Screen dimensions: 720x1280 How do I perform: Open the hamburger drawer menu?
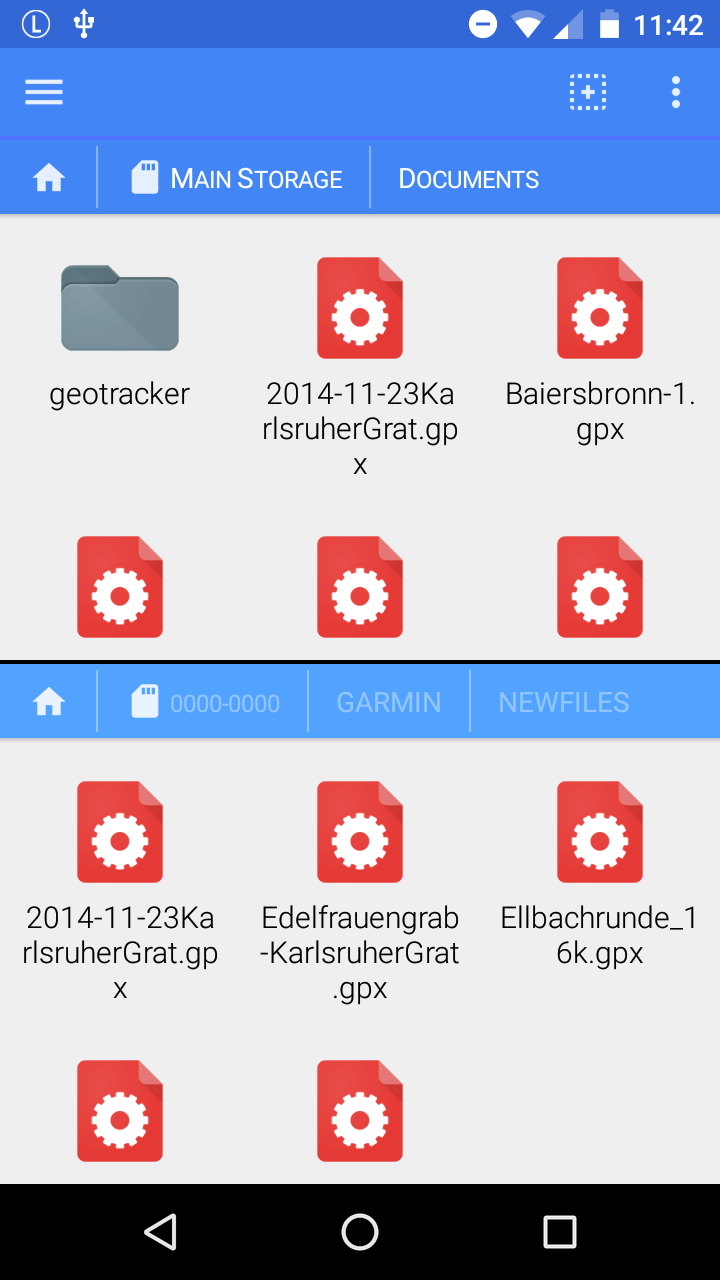[x=44, y=93]
